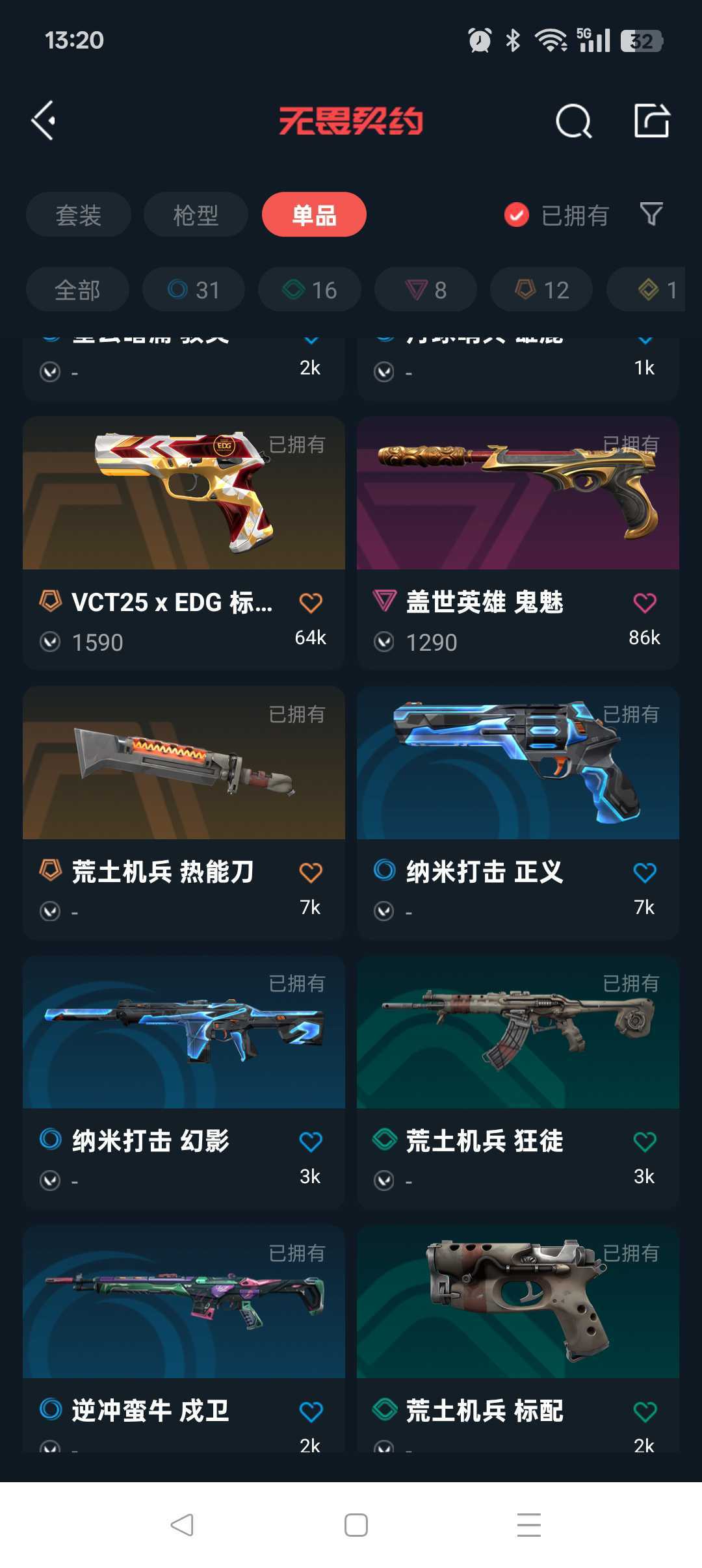Share this page via the share icon

pyautogui.click(x=651, y=121)
